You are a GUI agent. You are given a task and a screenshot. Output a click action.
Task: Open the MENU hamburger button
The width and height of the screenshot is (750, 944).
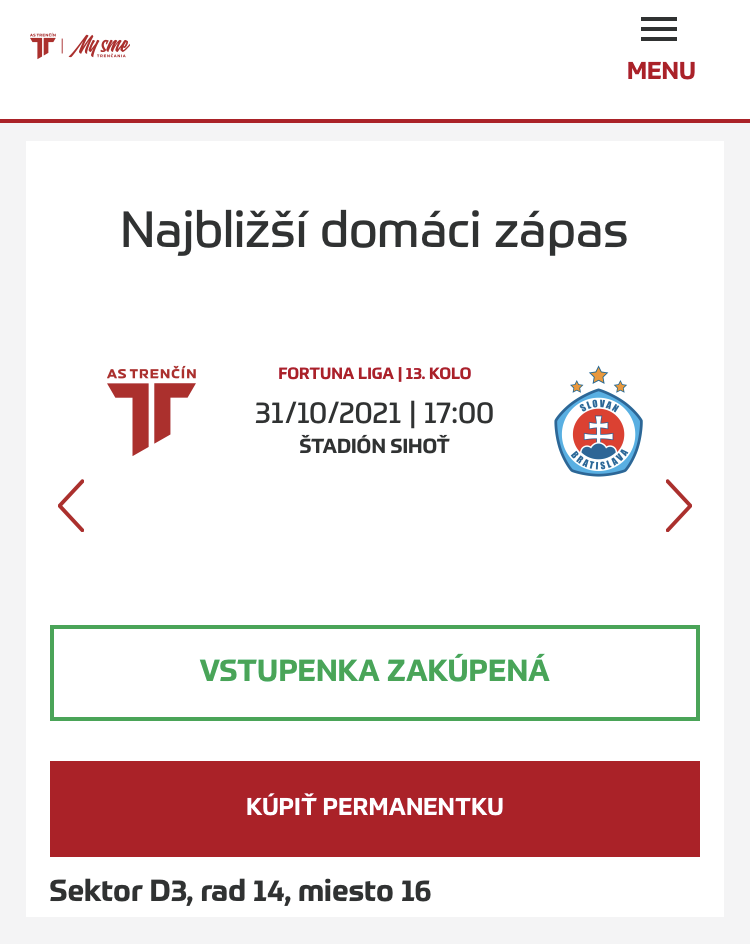tap(660, 49)
